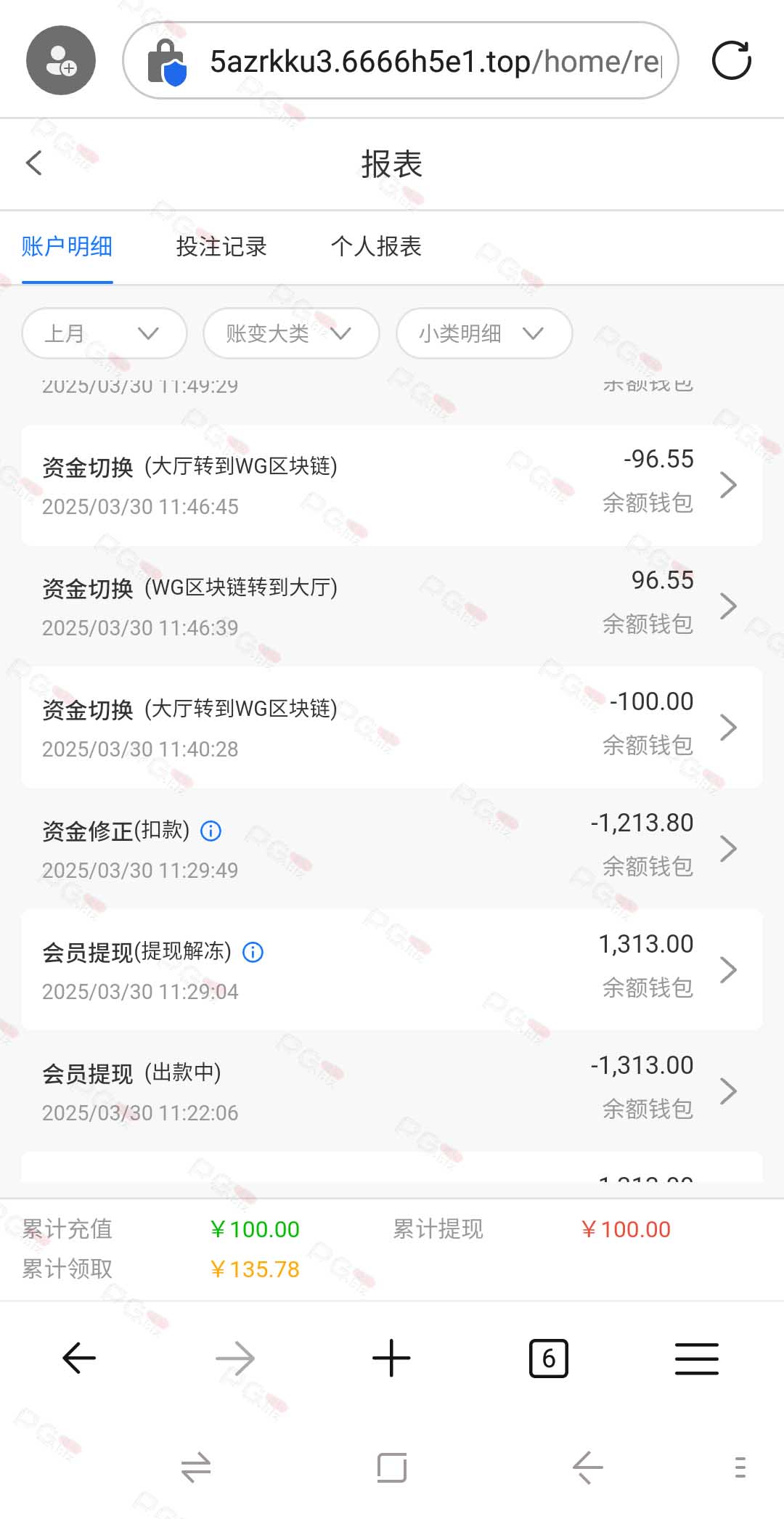
Task: Tap the info icon beside 资金修正(扣款)
Action: coord(211,831)
